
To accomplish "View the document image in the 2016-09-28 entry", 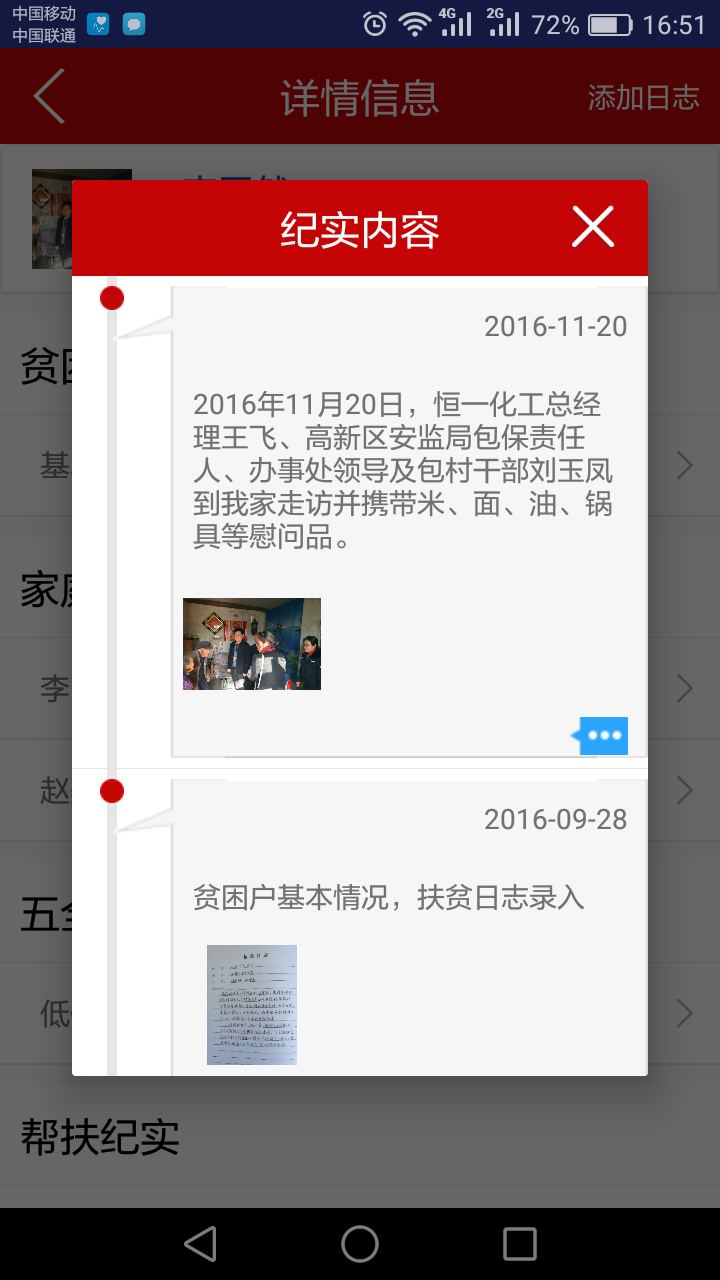I will tap(252, 1004).
